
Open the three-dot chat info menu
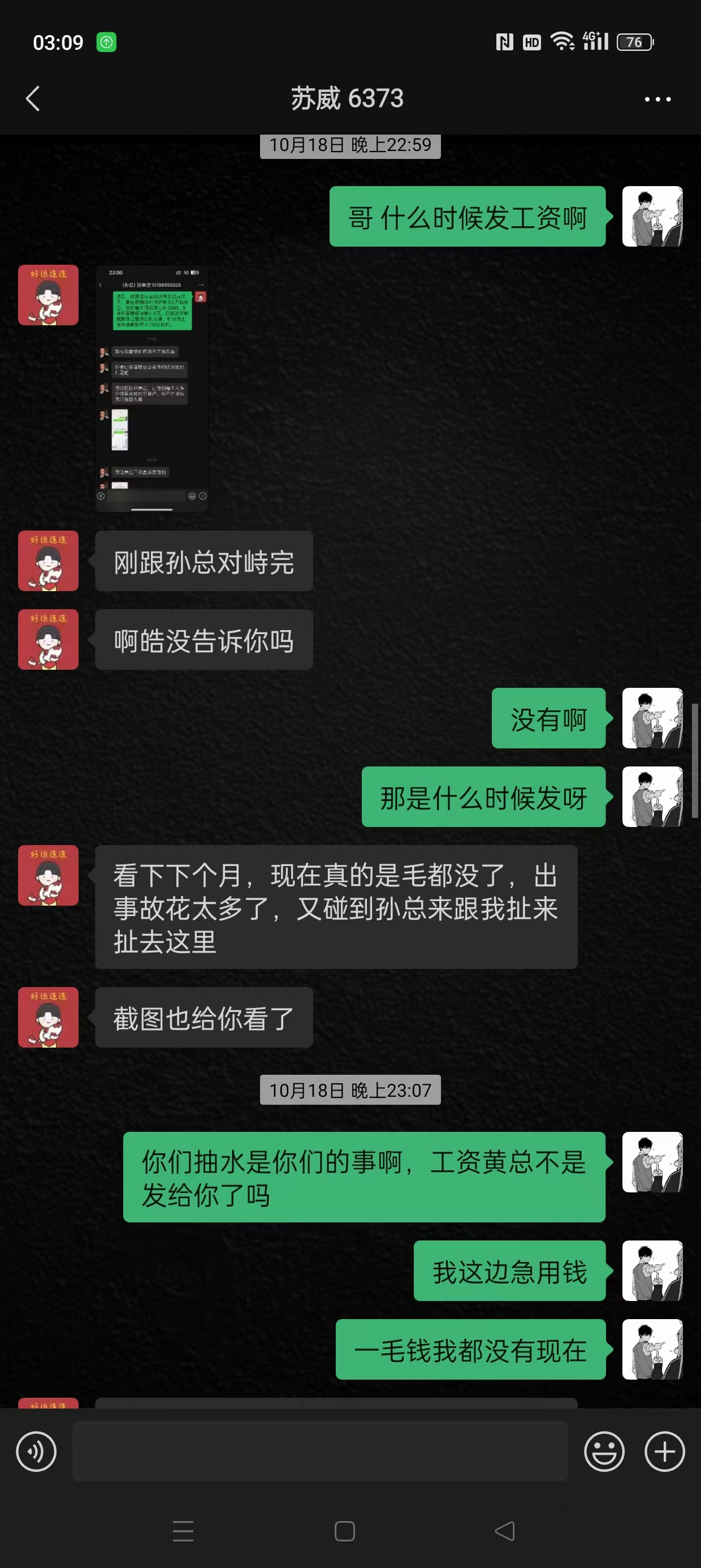tap(657, 98)
